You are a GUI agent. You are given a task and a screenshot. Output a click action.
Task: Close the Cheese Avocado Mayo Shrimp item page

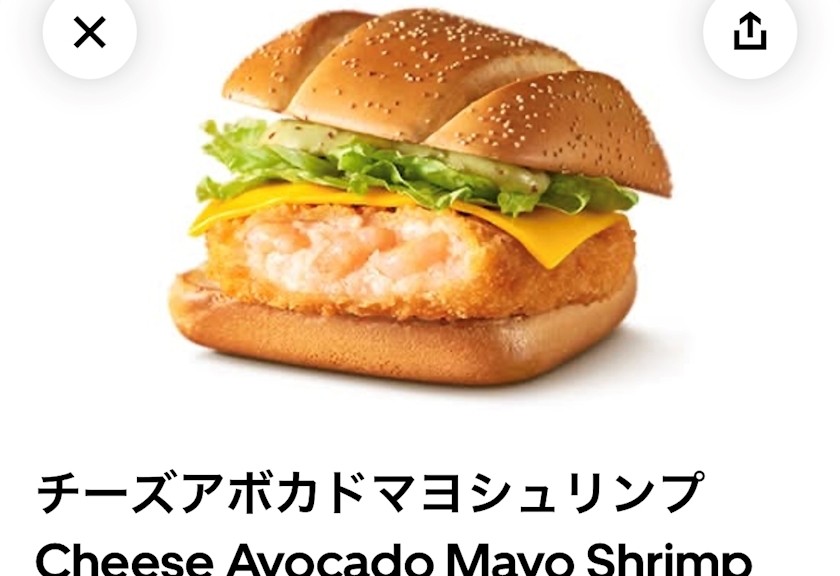pyautogui.click(x=89, y=32)
